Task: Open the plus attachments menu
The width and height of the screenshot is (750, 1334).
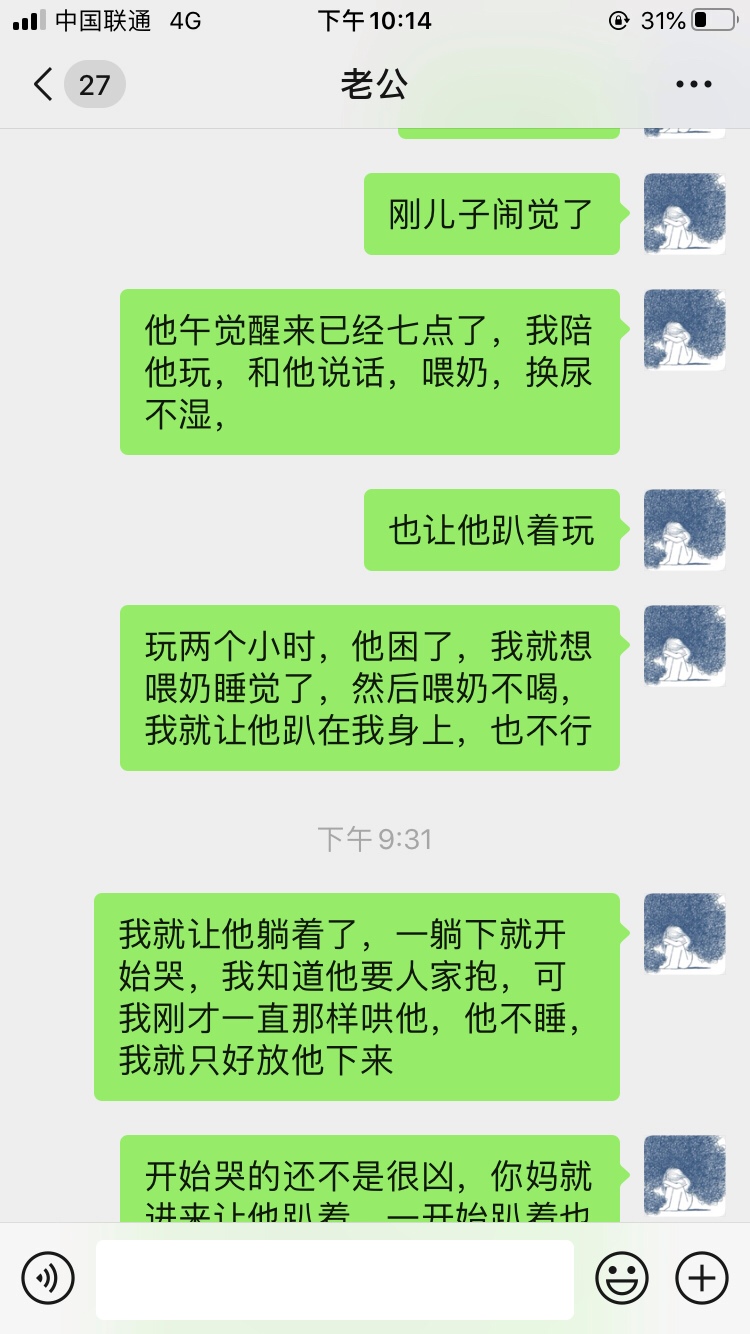Action: coord(702,1278)
